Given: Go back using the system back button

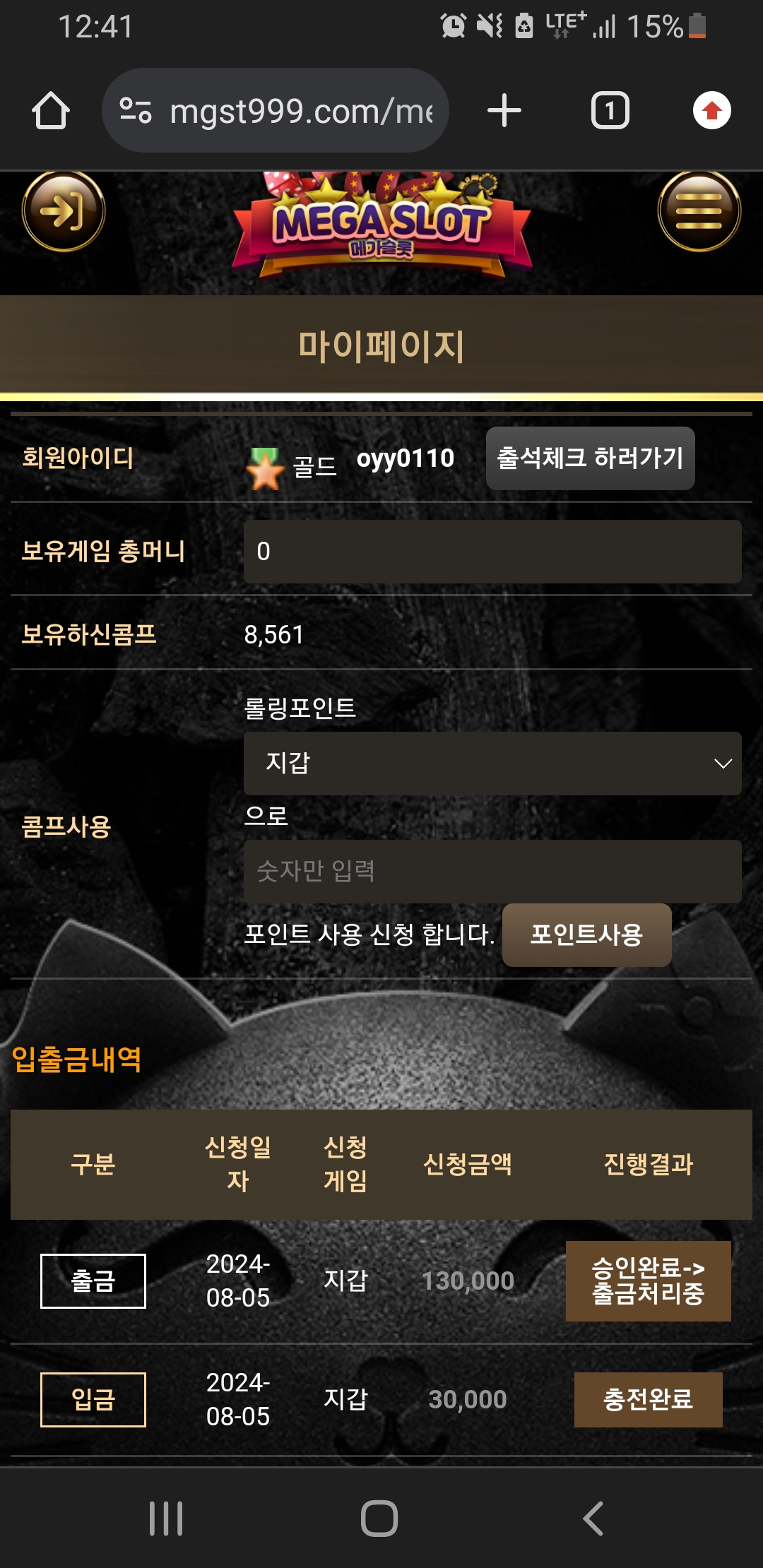Looking at the screenshot, I should (x=593, y=1518).
